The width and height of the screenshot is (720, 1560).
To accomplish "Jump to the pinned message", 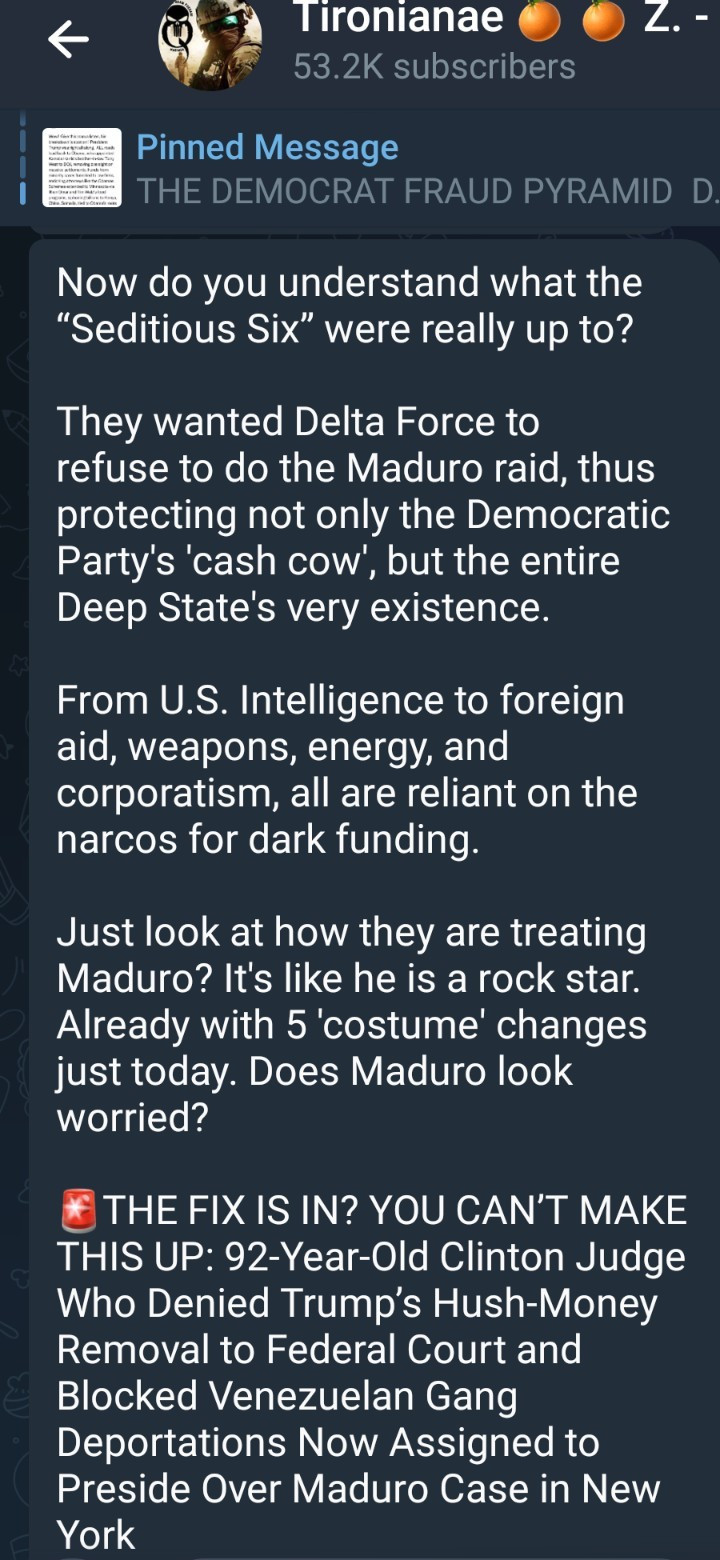I will 400,168.
